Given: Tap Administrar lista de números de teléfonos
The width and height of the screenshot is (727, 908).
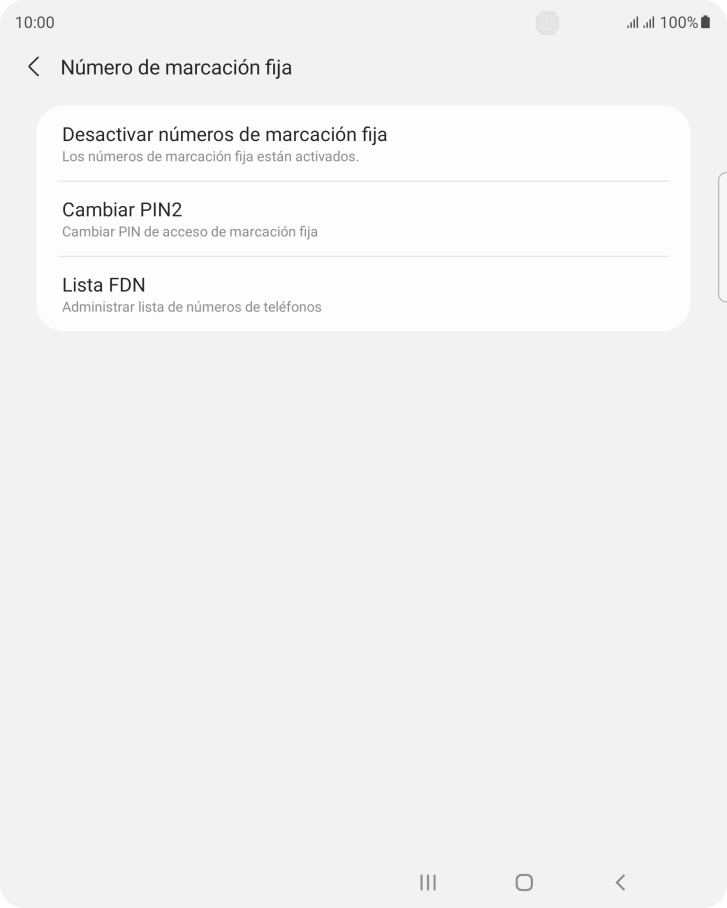Looking at the screenshot, I should click(190, 307).
